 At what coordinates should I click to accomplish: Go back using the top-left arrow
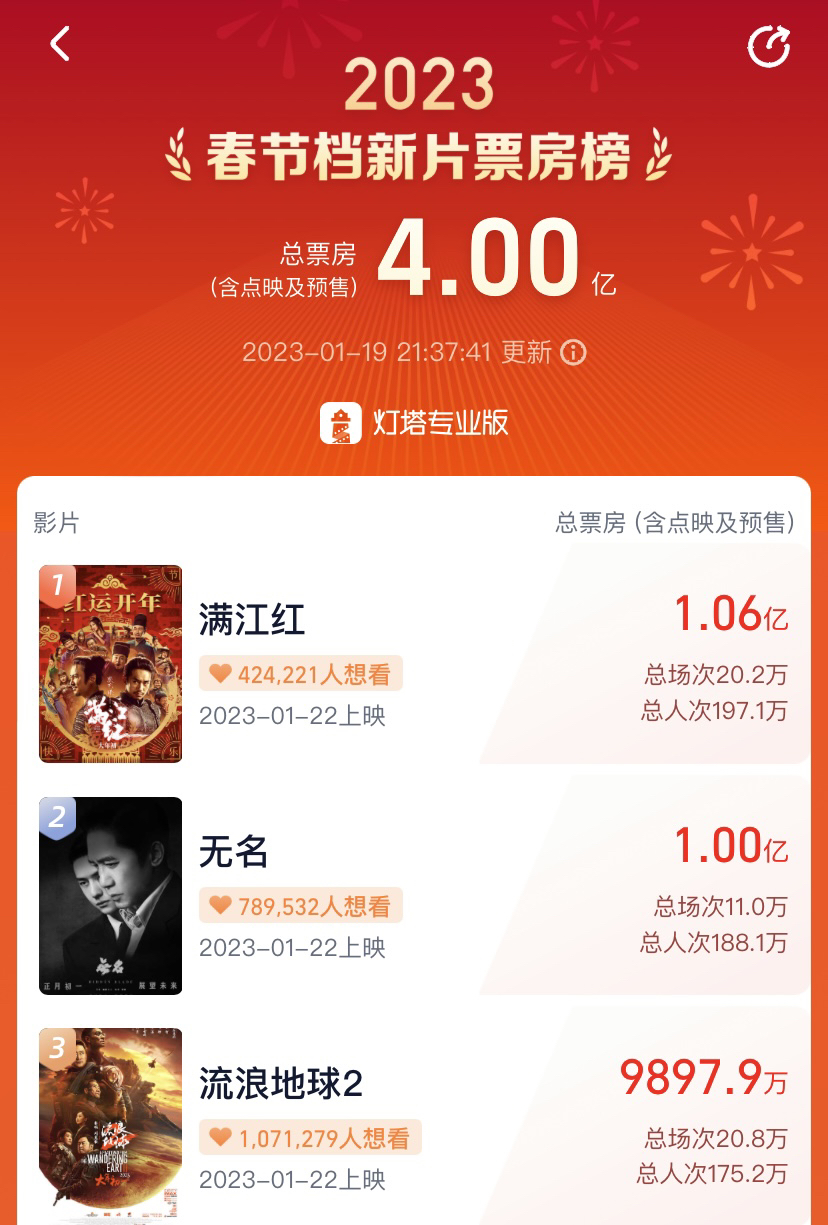pos(61,44)
